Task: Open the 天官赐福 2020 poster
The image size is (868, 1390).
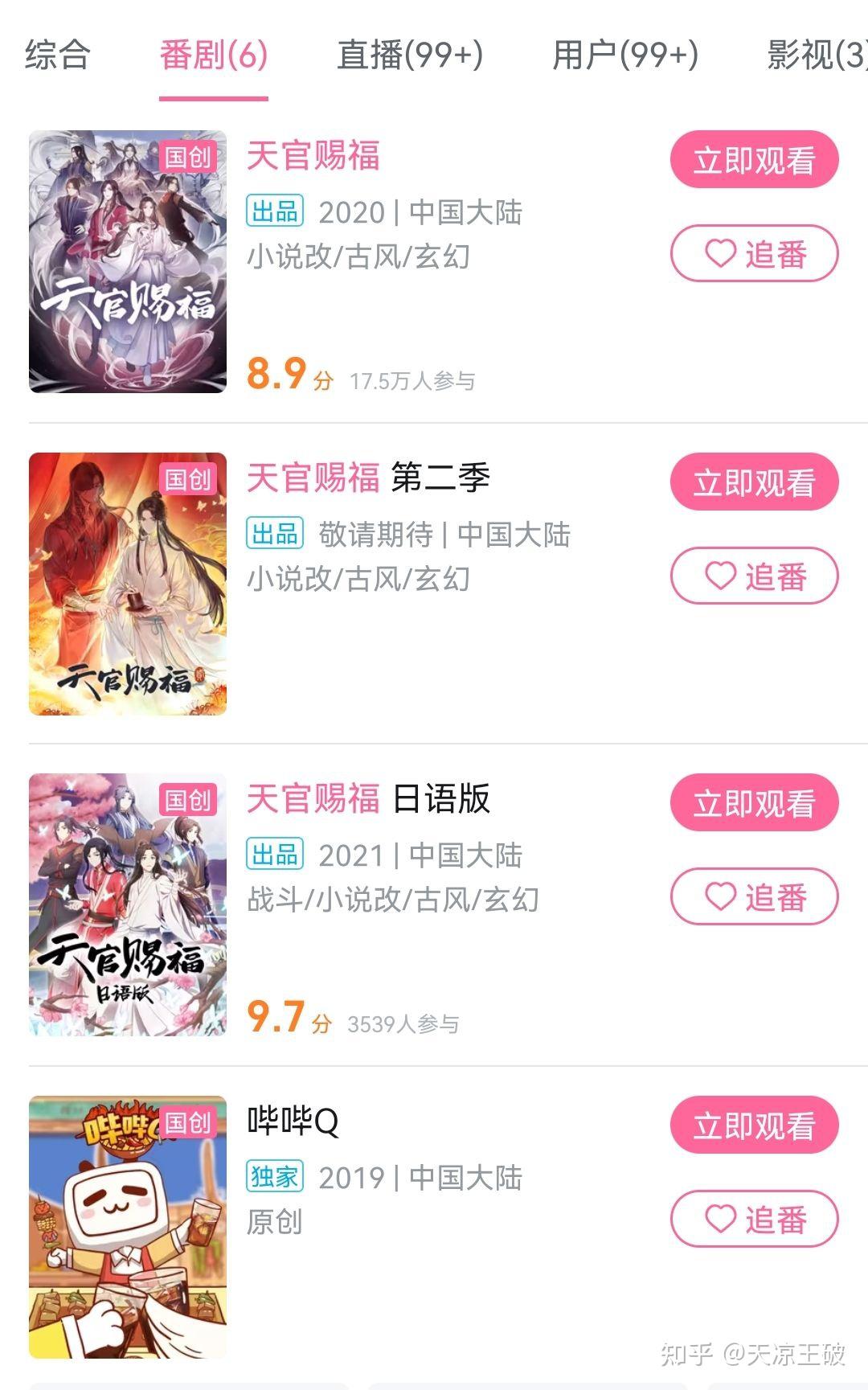Action: tap(128, 262)
